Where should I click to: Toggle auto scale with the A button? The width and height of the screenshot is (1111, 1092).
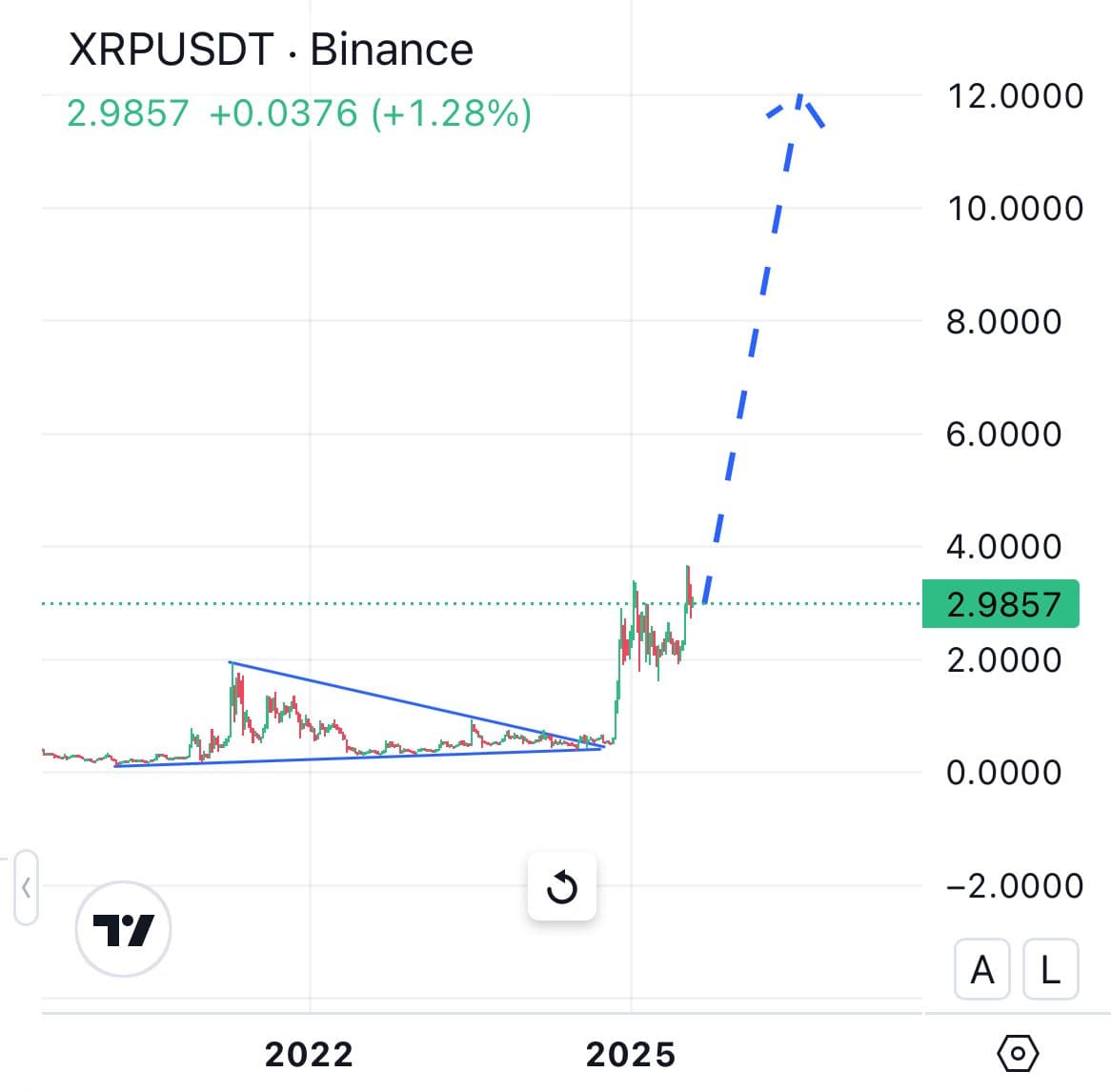coord(982,970)
